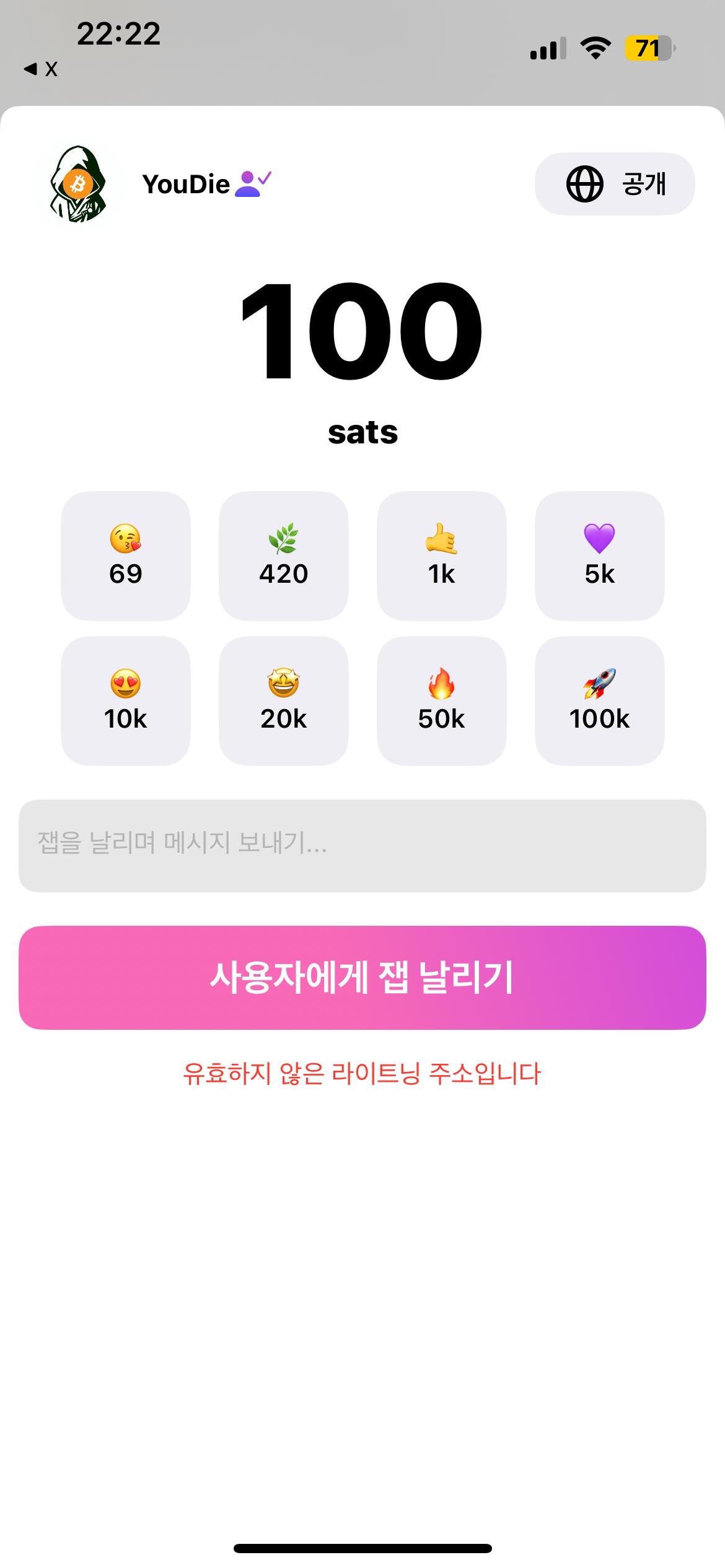Pick the 1k sats preset
This screenshot has height=1568, width=725.
coord(442,556)
